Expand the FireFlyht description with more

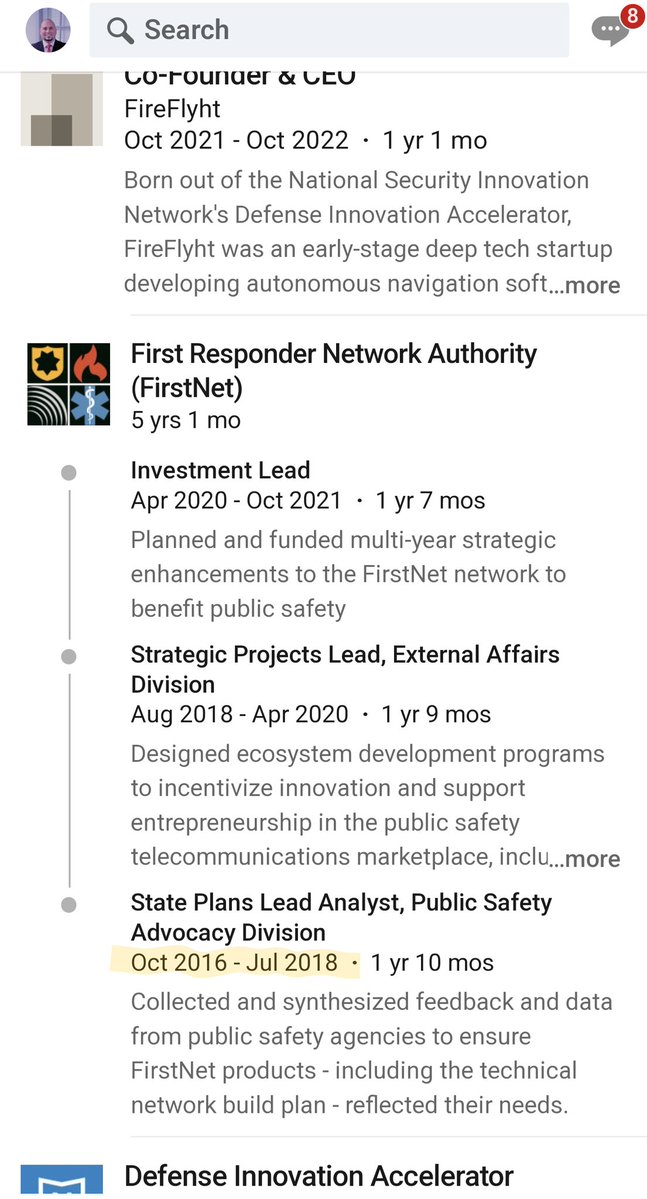point(592,285)
